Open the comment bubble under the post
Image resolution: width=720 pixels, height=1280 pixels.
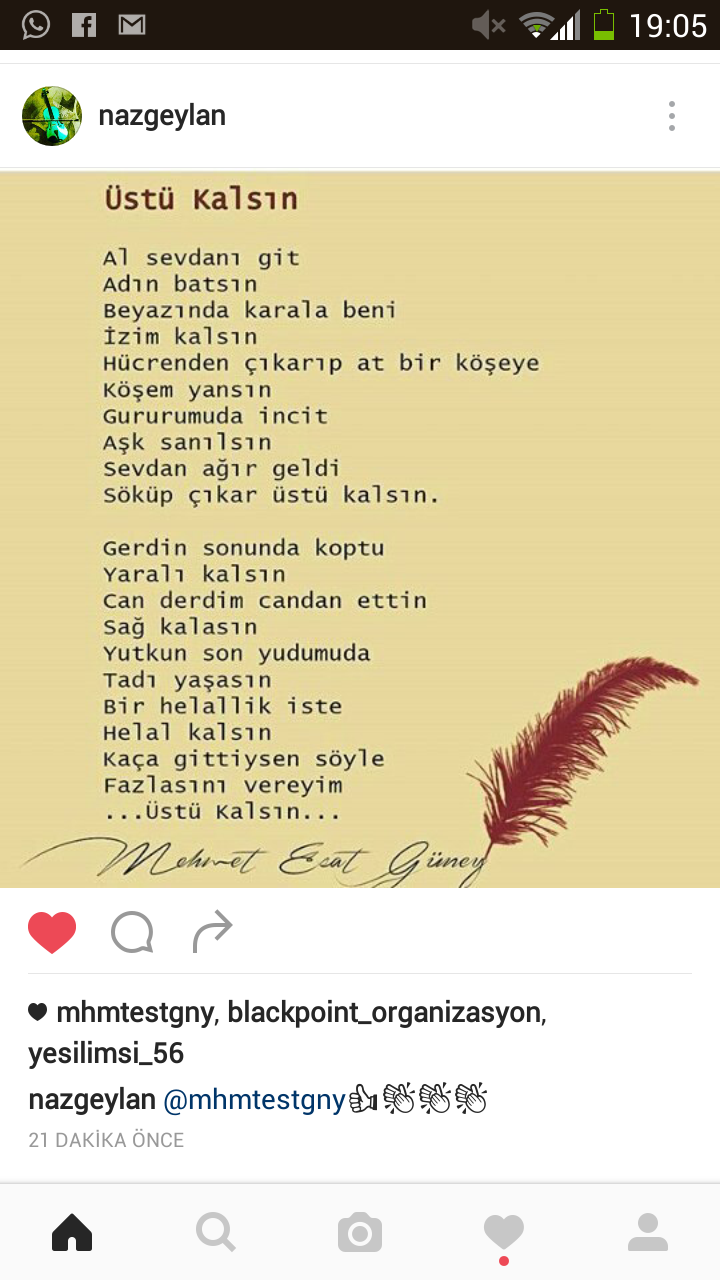pyautogui.click(x=132, y=933)
